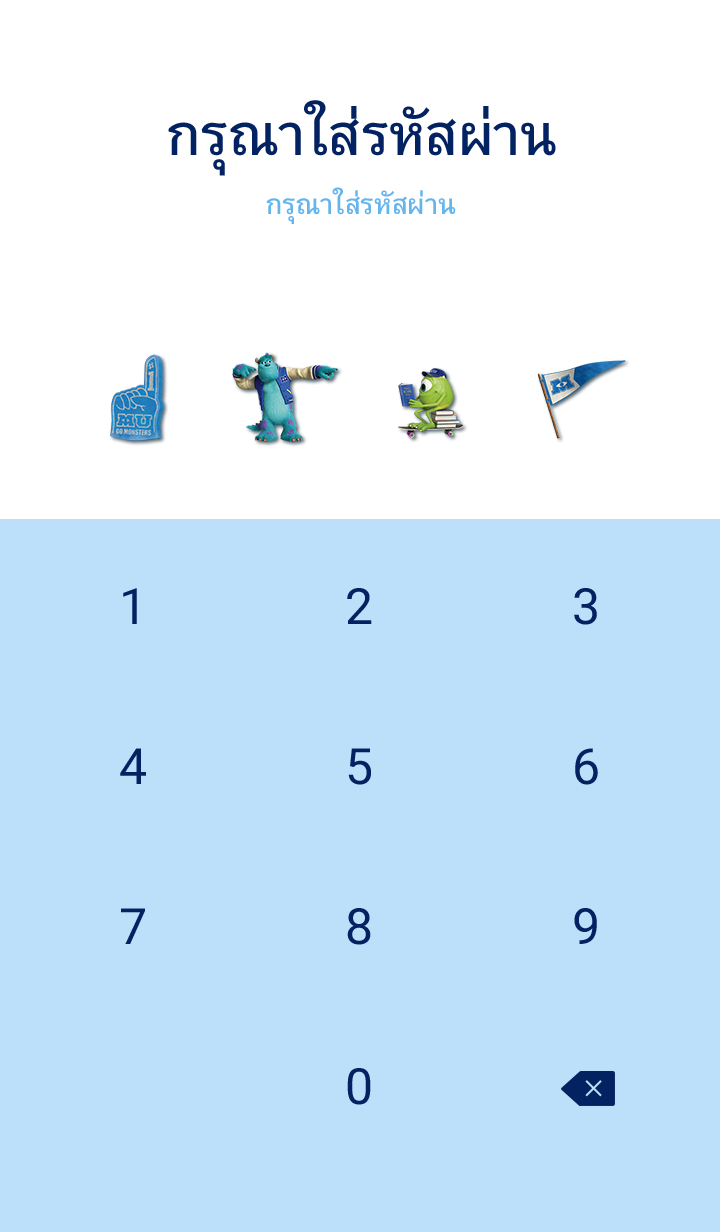Viewport: 720px width, 1232px height.
Task: Enter digit 1 on the keypad
Action: (132, 607)
